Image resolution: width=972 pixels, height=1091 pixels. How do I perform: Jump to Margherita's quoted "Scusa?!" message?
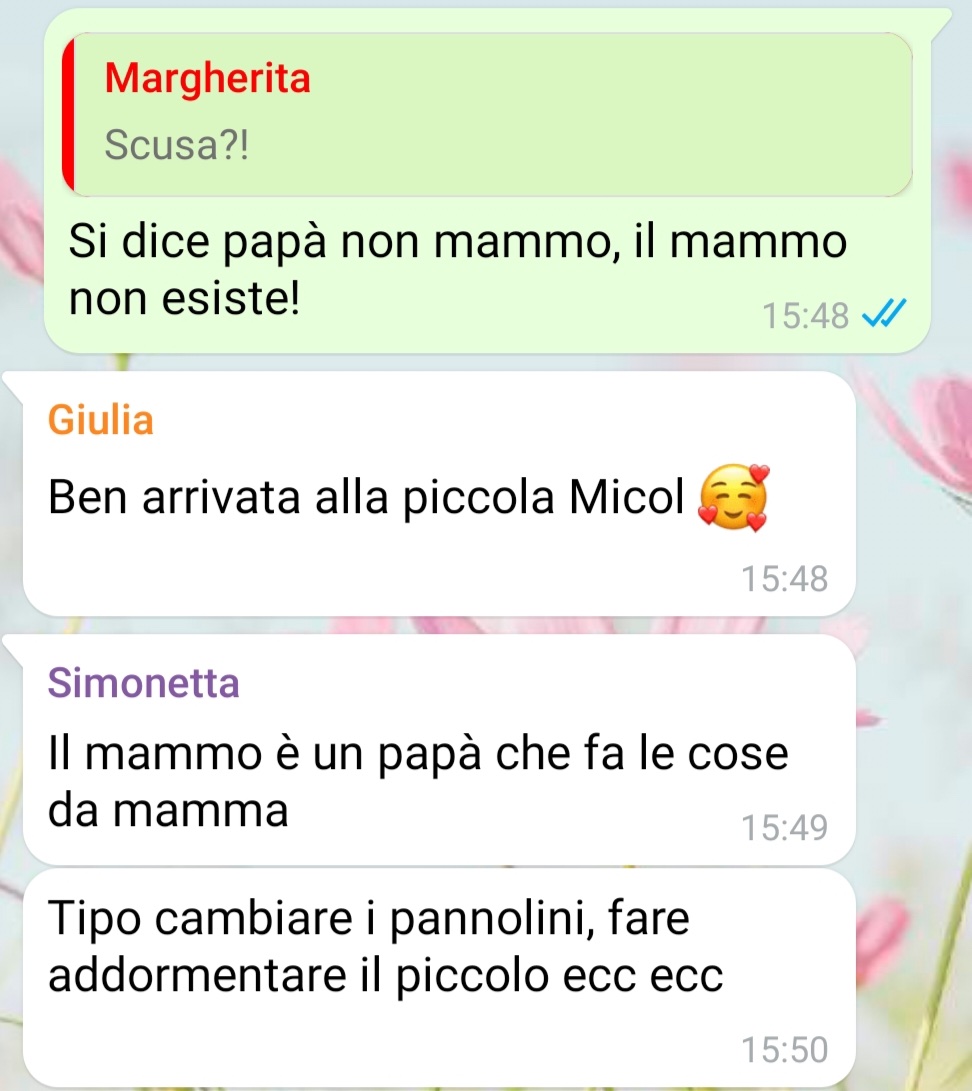(487, 115)
